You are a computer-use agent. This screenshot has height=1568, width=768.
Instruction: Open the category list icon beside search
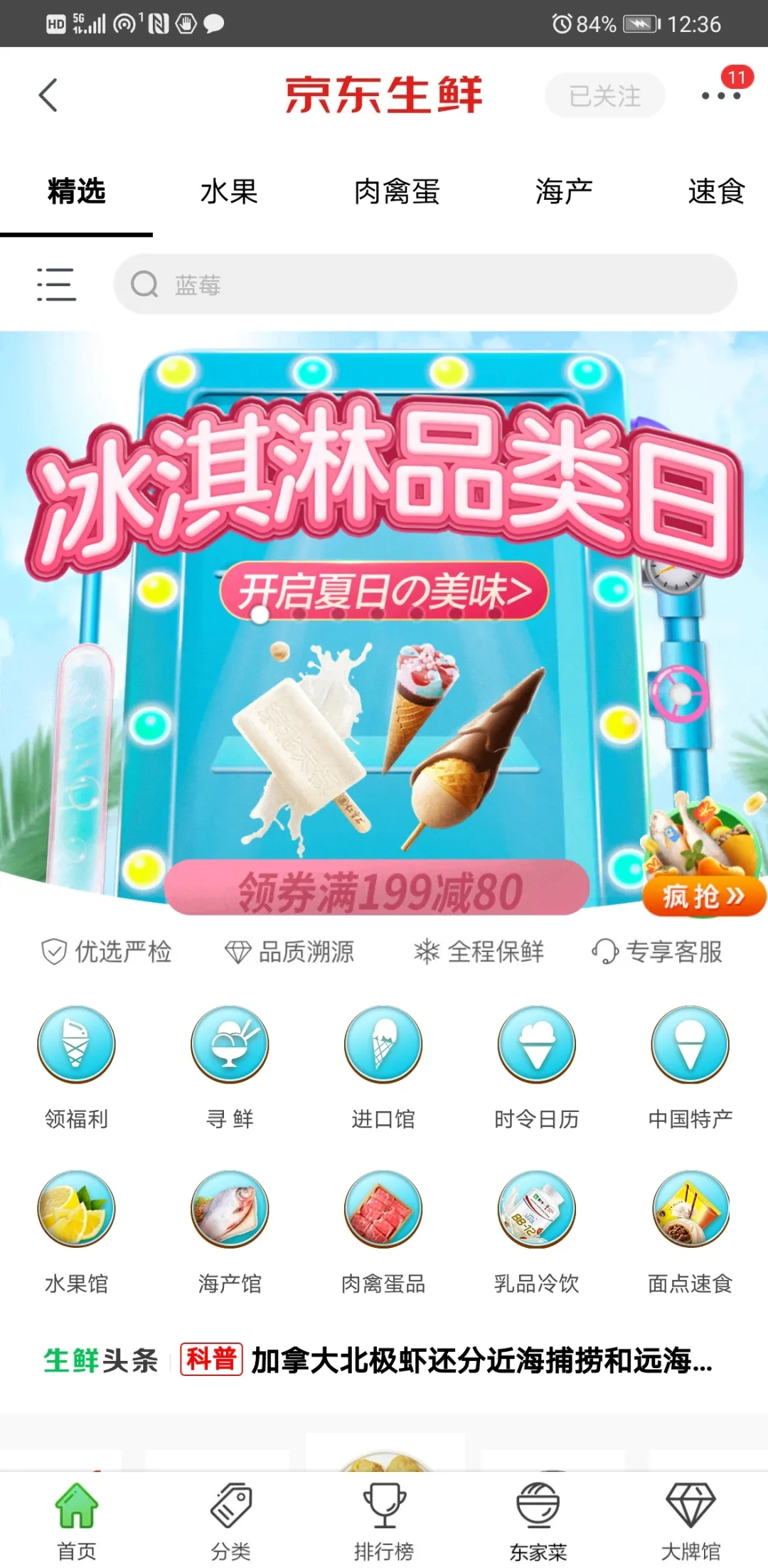tap(56, 285)
